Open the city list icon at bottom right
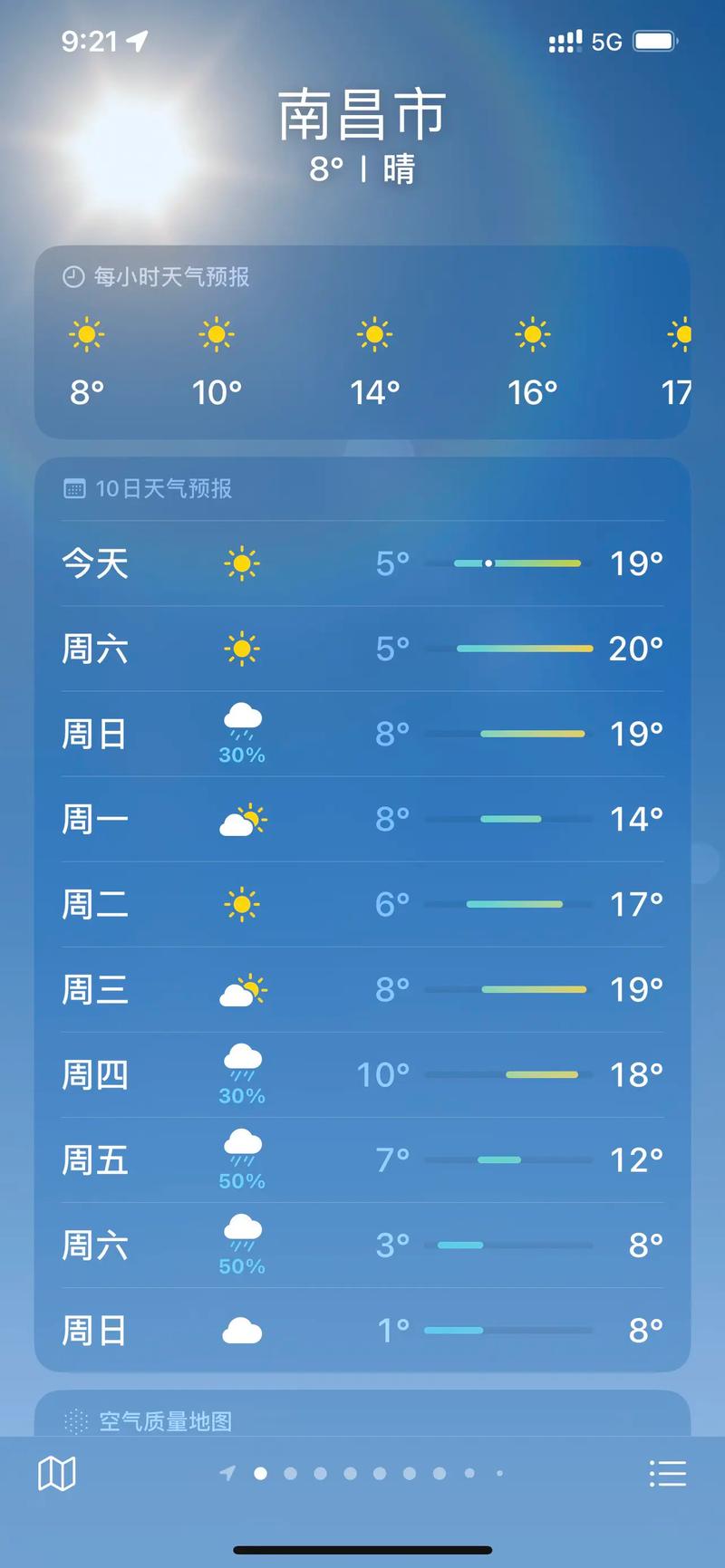This screenshot has width=725, height=1568. click(669, 1473)
